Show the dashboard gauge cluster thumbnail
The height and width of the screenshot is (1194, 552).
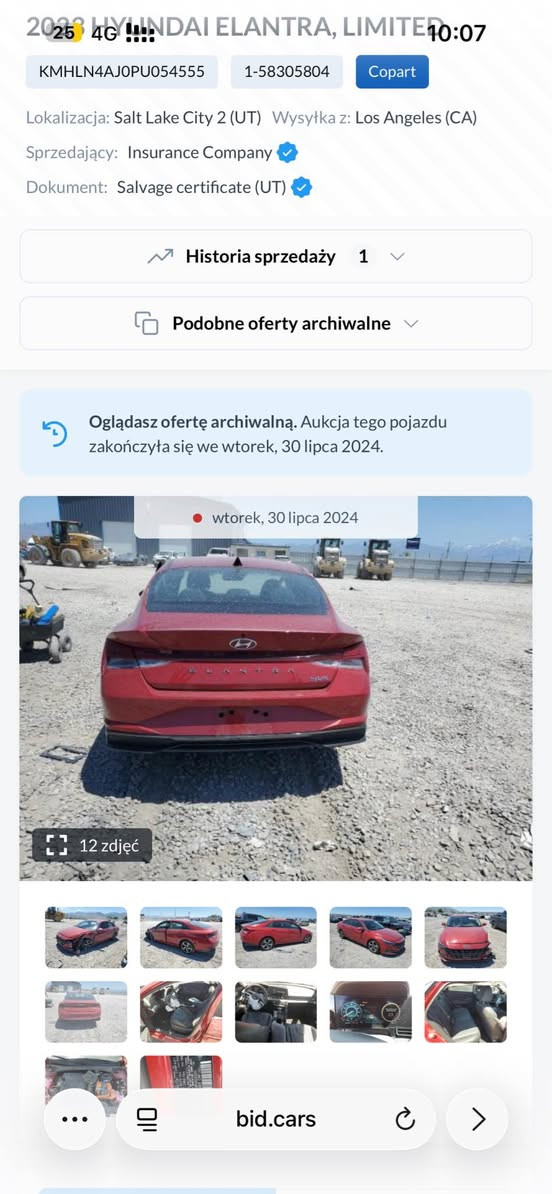(371, 1011)
